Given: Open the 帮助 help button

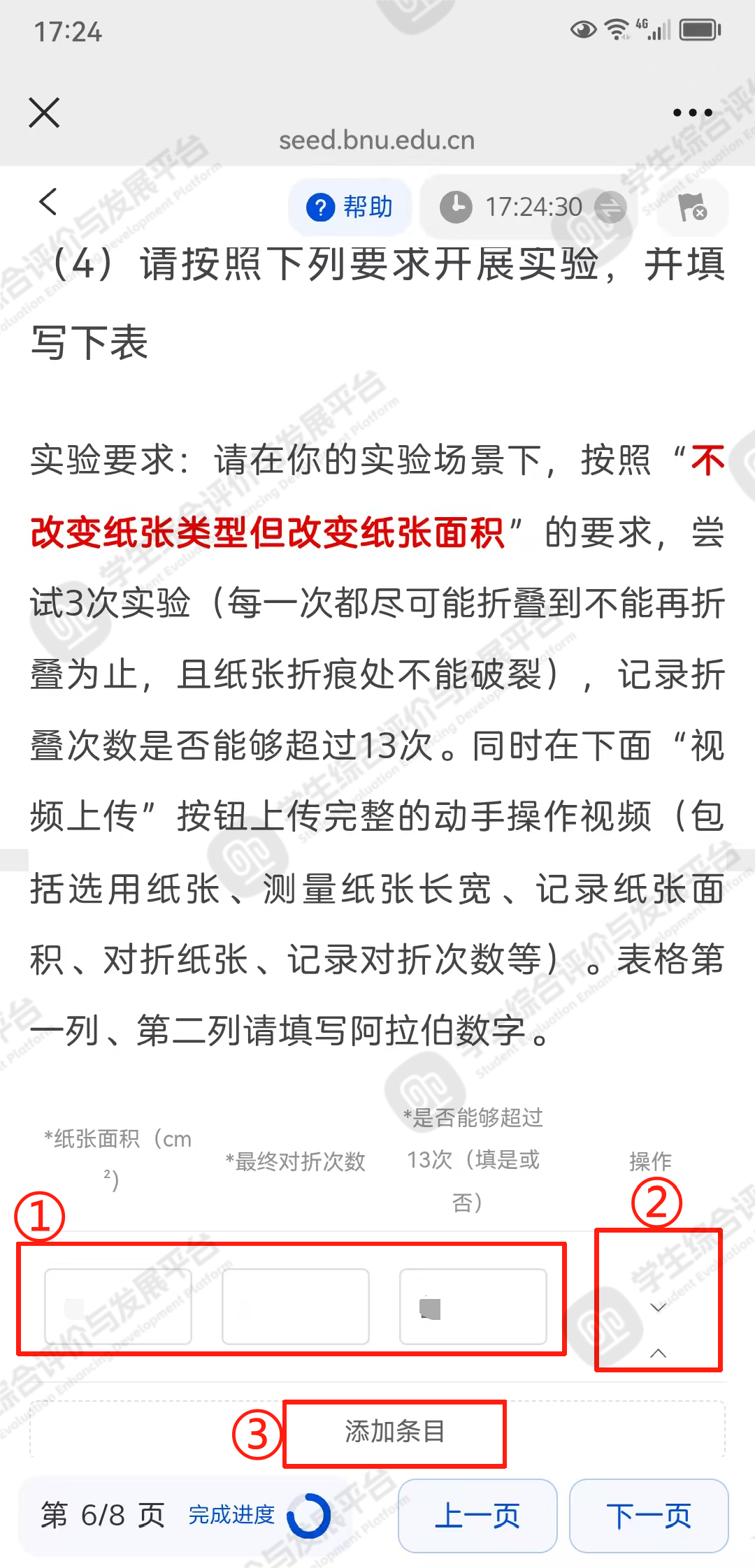Looking at the screenshot, I should pos(350,207).
